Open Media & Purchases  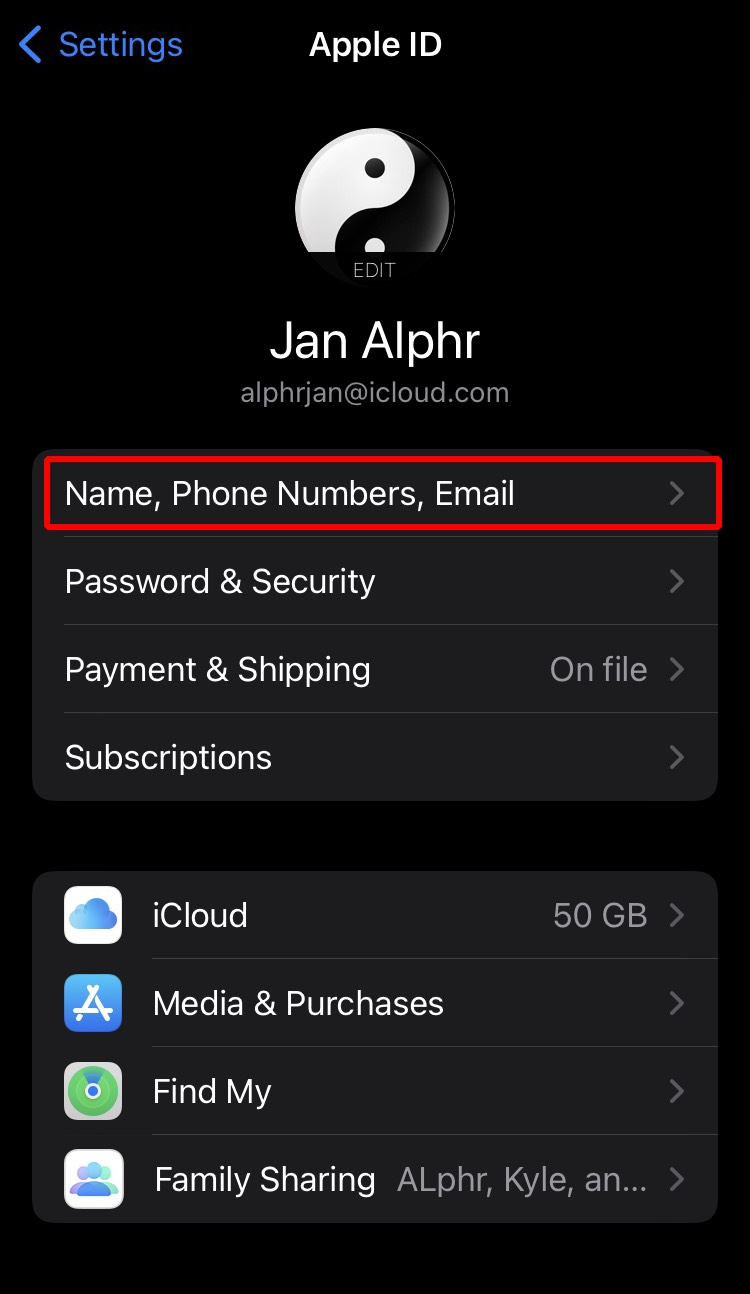pyautogui.click(x=375, y=1003)
